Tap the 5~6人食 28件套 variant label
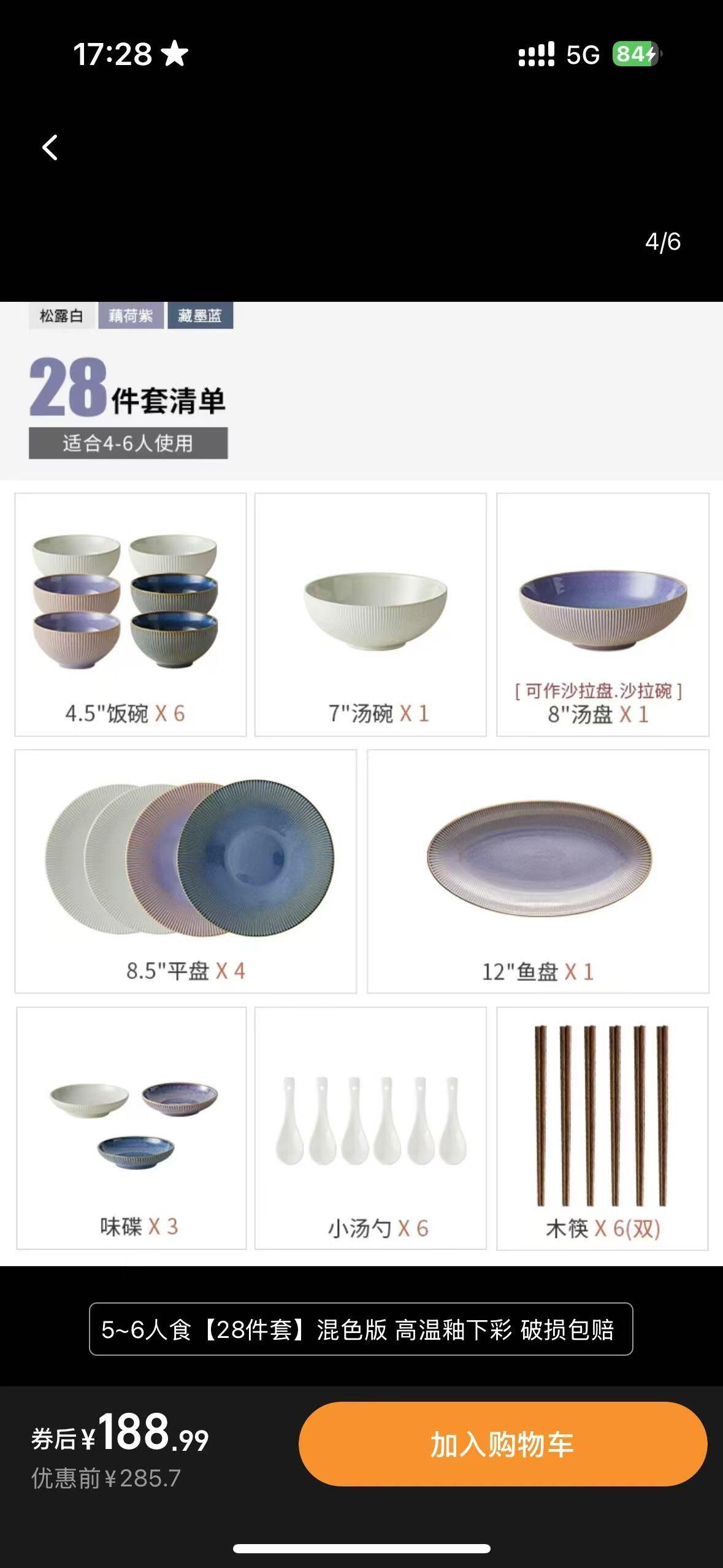This screenshot has height=1568, width=723. coord(361,1329)
